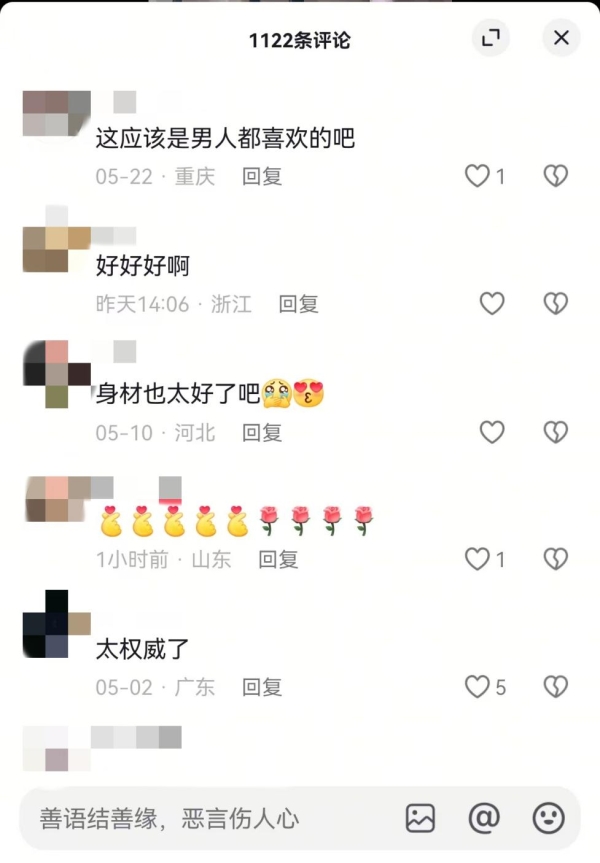Like the 山东 comment with rose emojis
The width and height of the screenshot is (600, 863).
pyautogui.click(x=478, y=559)
